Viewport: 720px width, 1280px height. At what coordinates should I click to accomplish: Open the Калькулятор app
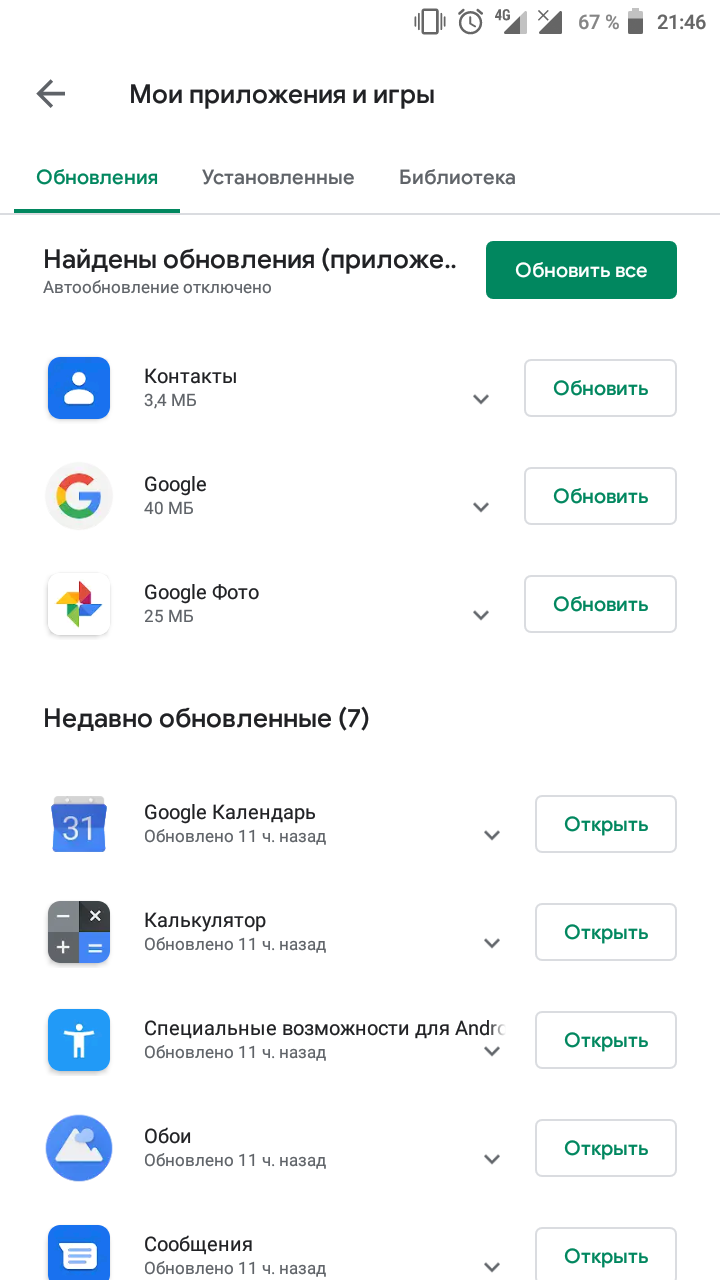(x=606, y=932)
